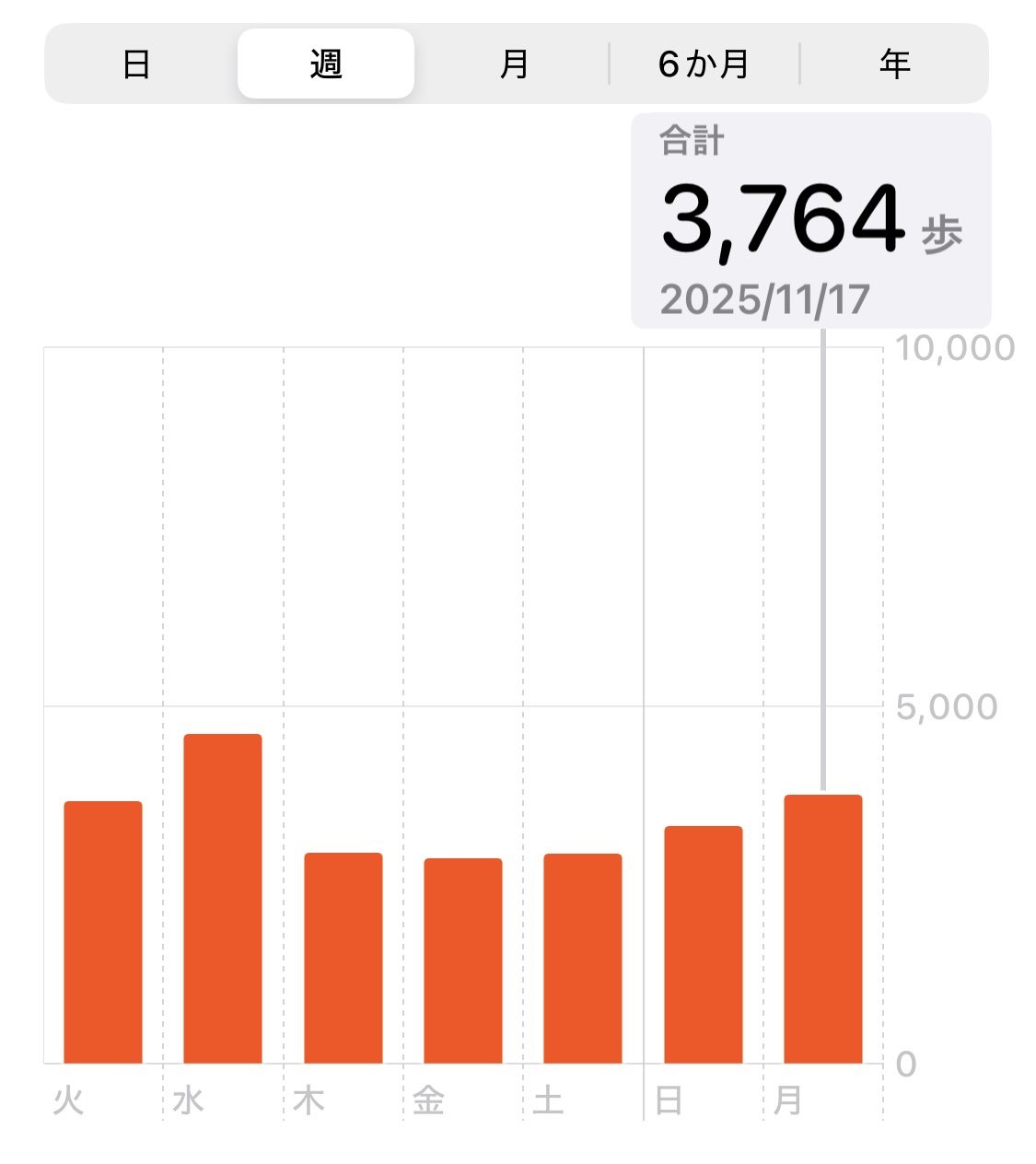Select the 金 (Friday) step bar
The image size is (1036, 1164).
(x=463, y=960)
